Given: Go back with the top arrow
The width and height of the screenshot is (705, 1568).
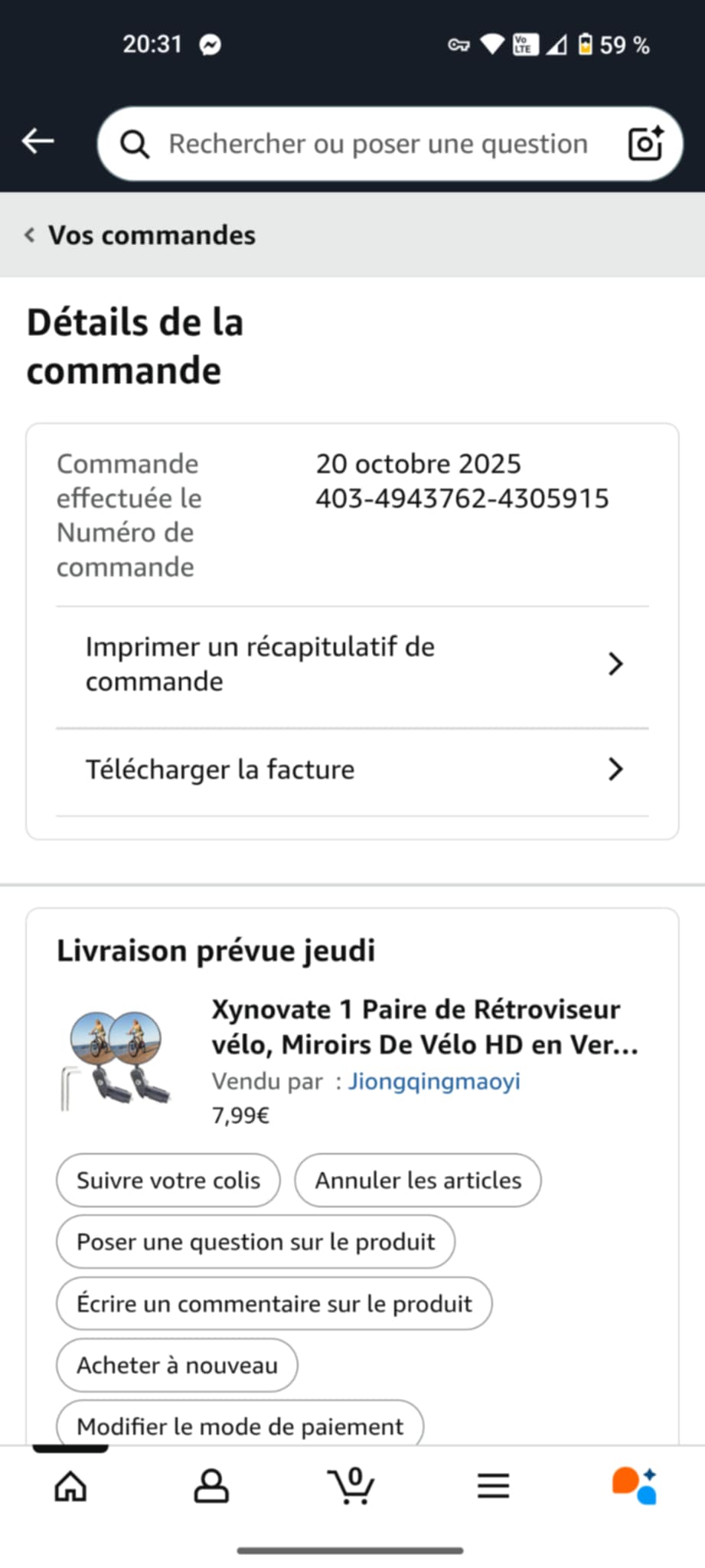Looking at the screenshot, I should click(38, 142).
